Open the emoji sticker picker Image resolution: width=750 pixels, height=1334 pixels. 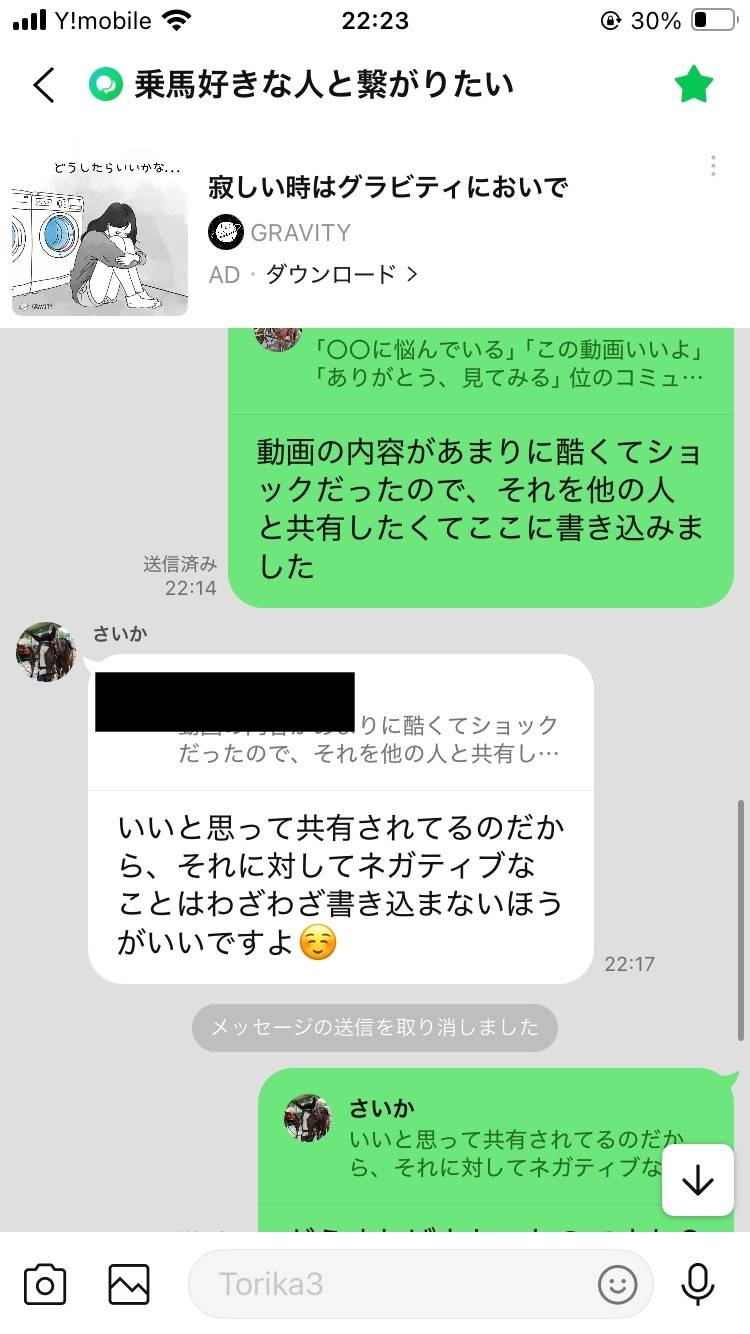[x=617, y=1284]
